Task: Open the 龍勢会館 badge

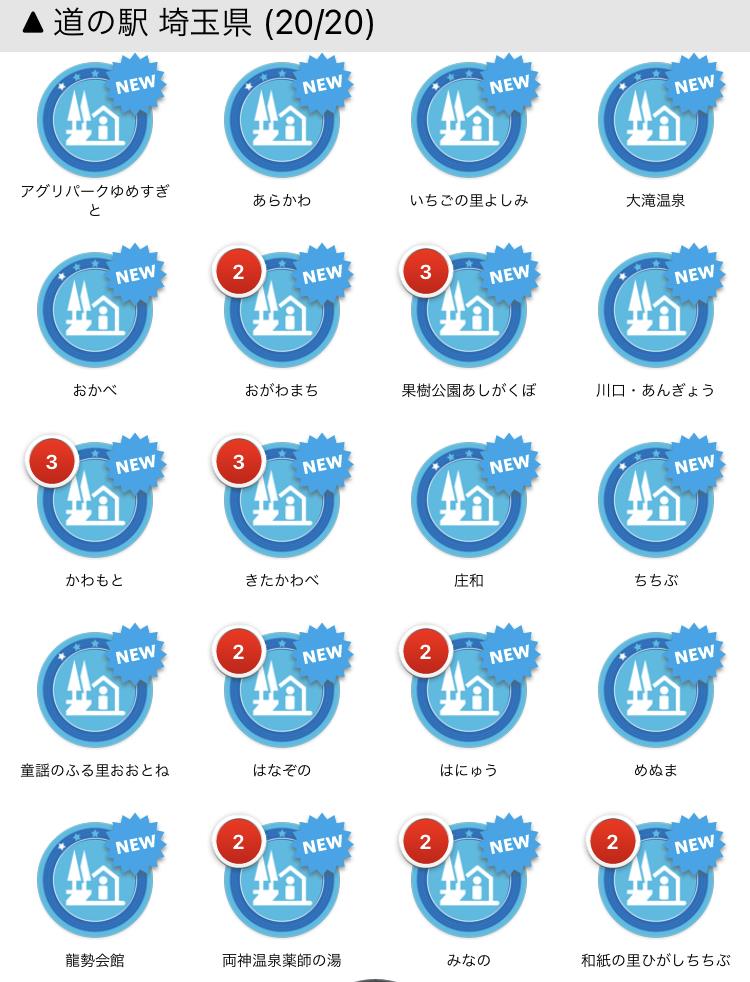Action: 95,880
